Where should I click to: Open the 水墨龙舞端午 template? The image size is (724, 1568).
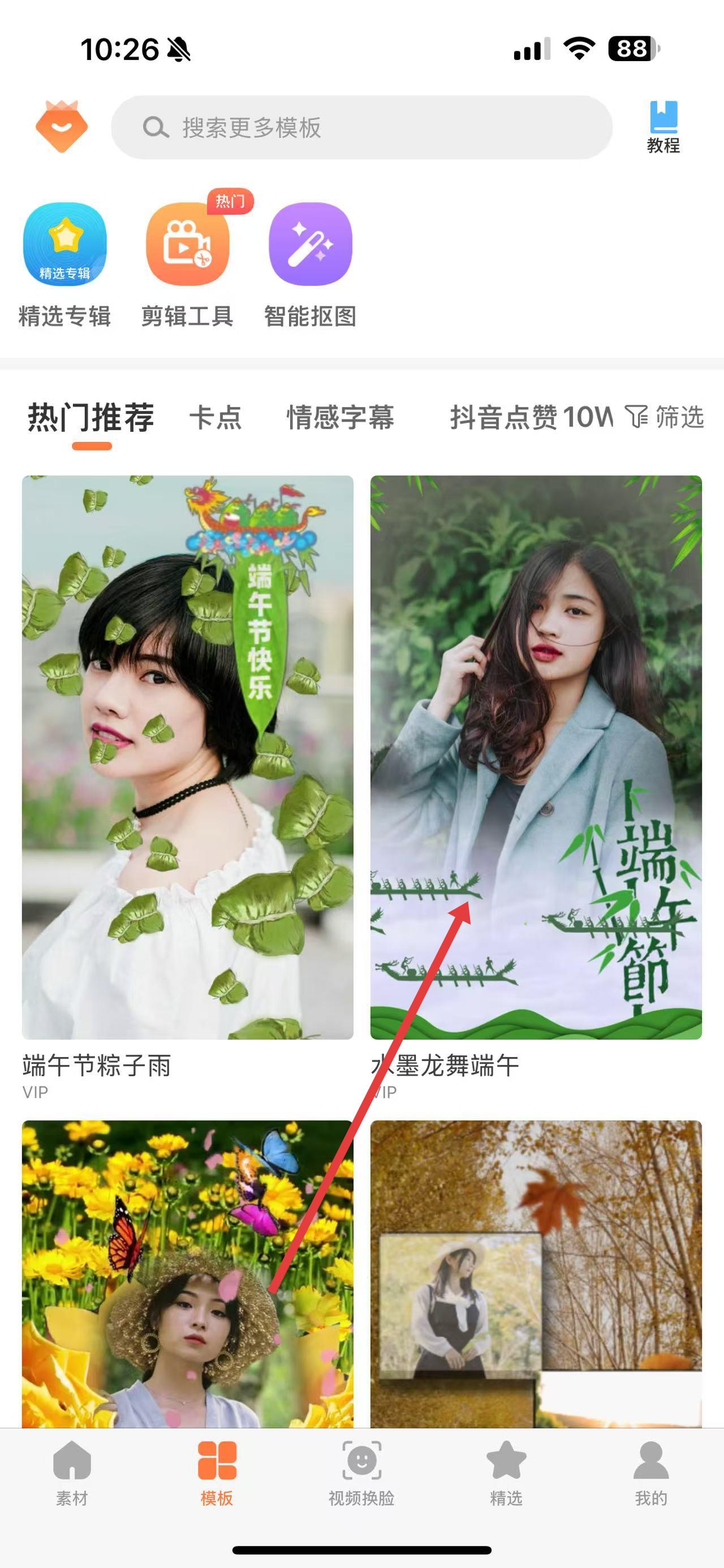tap(536, 757)
